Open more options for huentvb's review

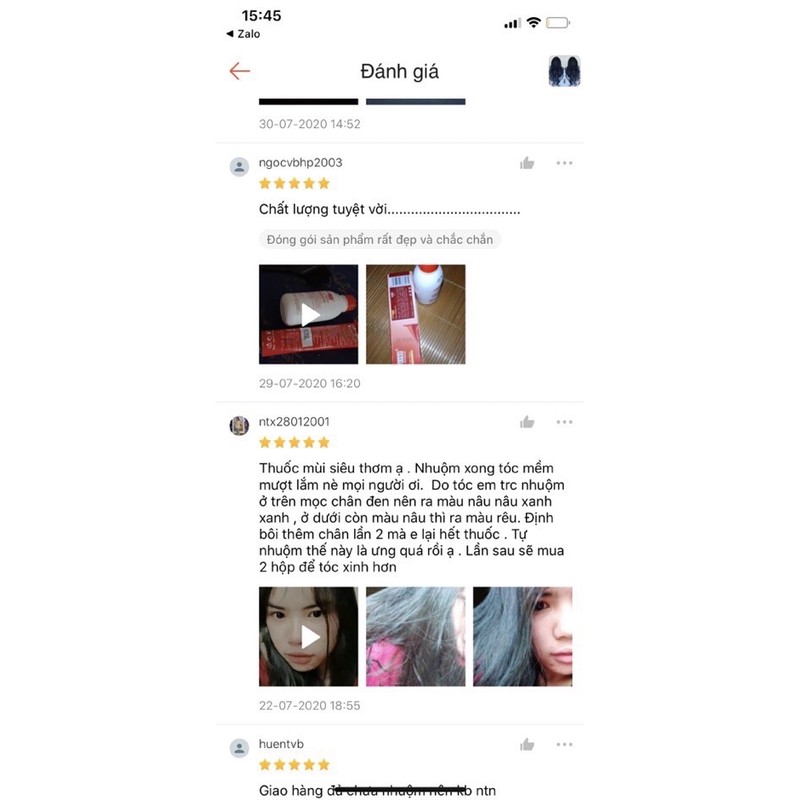(x=564, y=745)
